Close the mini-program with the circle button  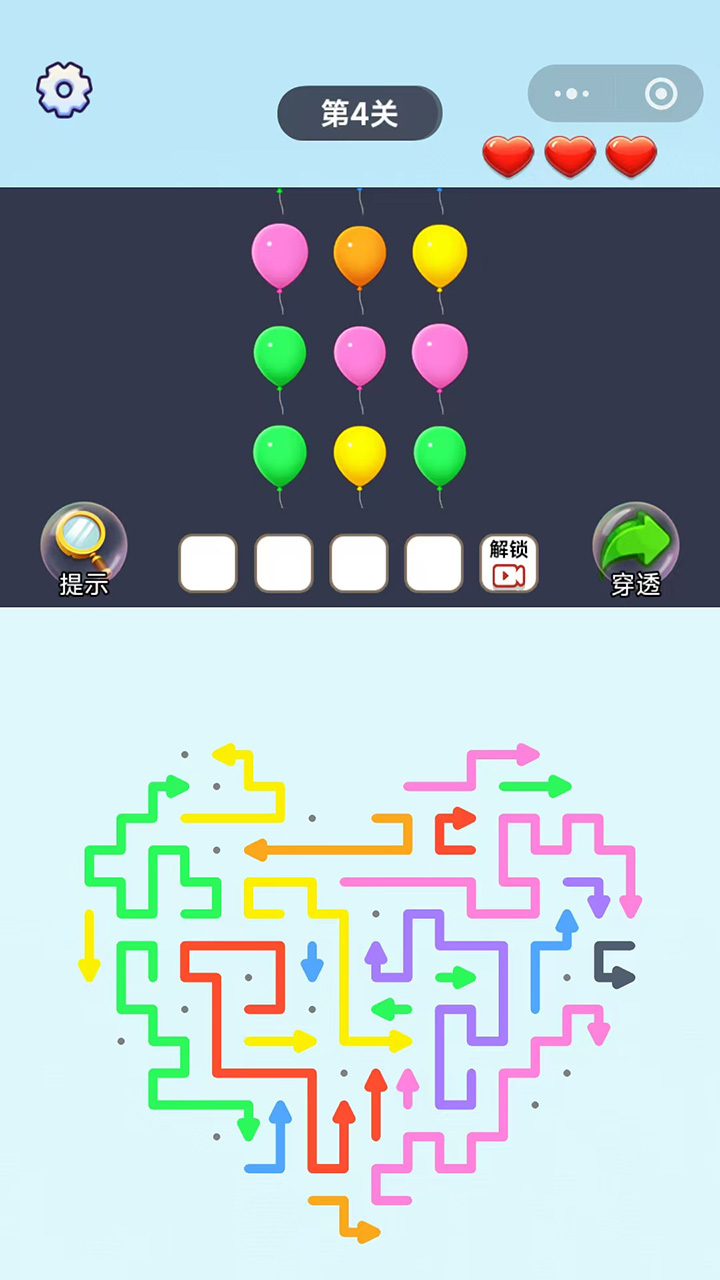[x=660, y=94]
